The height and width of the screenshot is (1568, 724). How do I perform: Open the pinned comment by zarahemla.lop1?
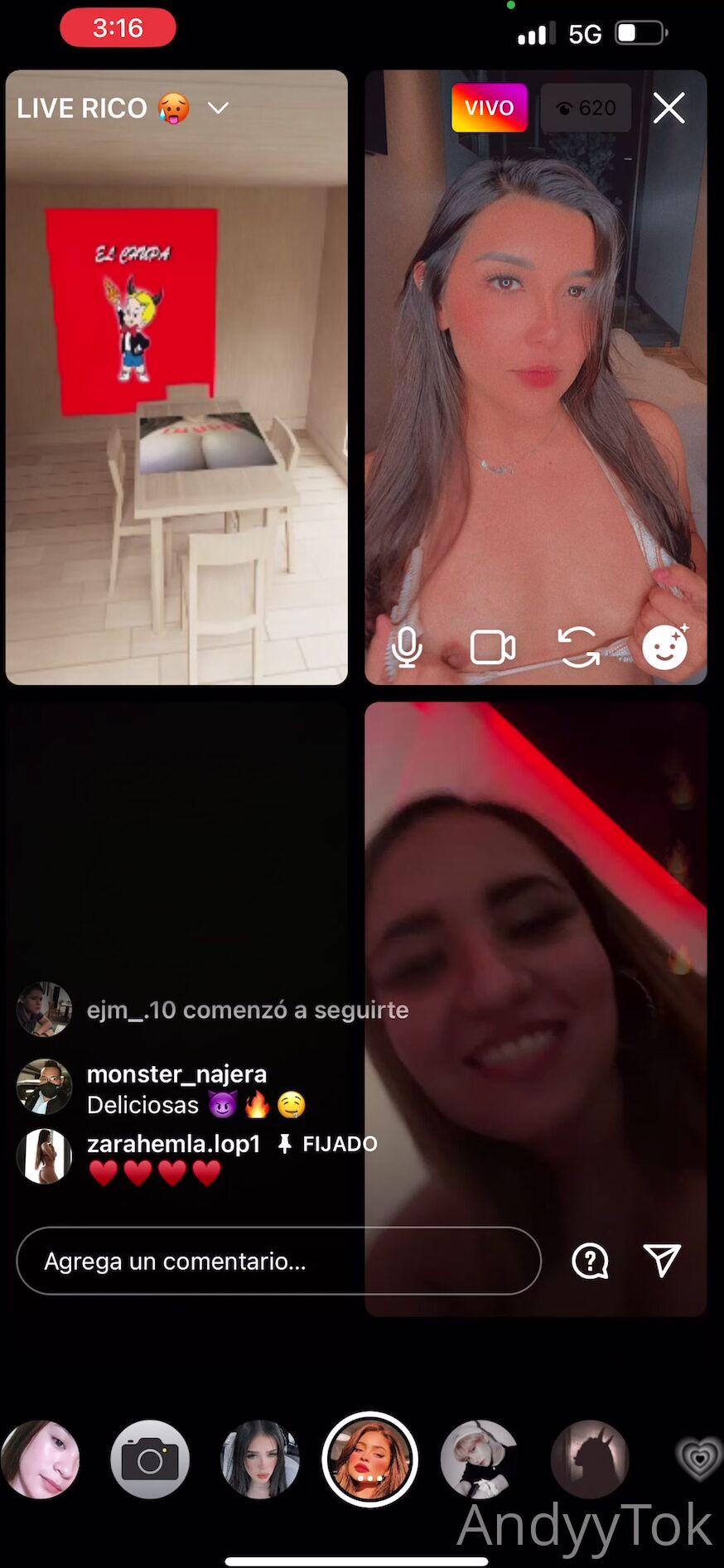174,1157
